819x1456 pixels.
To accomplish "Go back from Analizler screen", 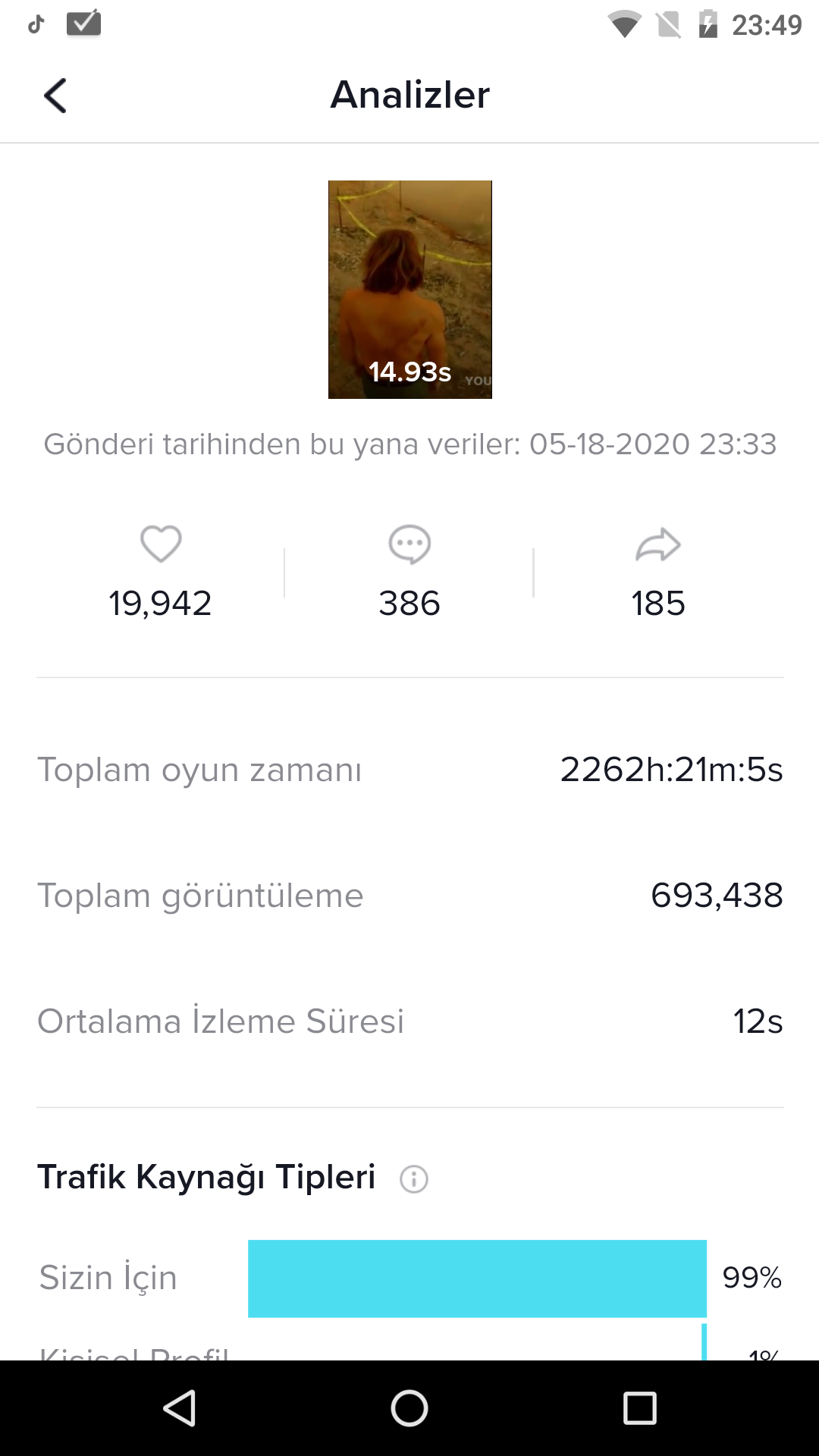I will tap(55, 96).
